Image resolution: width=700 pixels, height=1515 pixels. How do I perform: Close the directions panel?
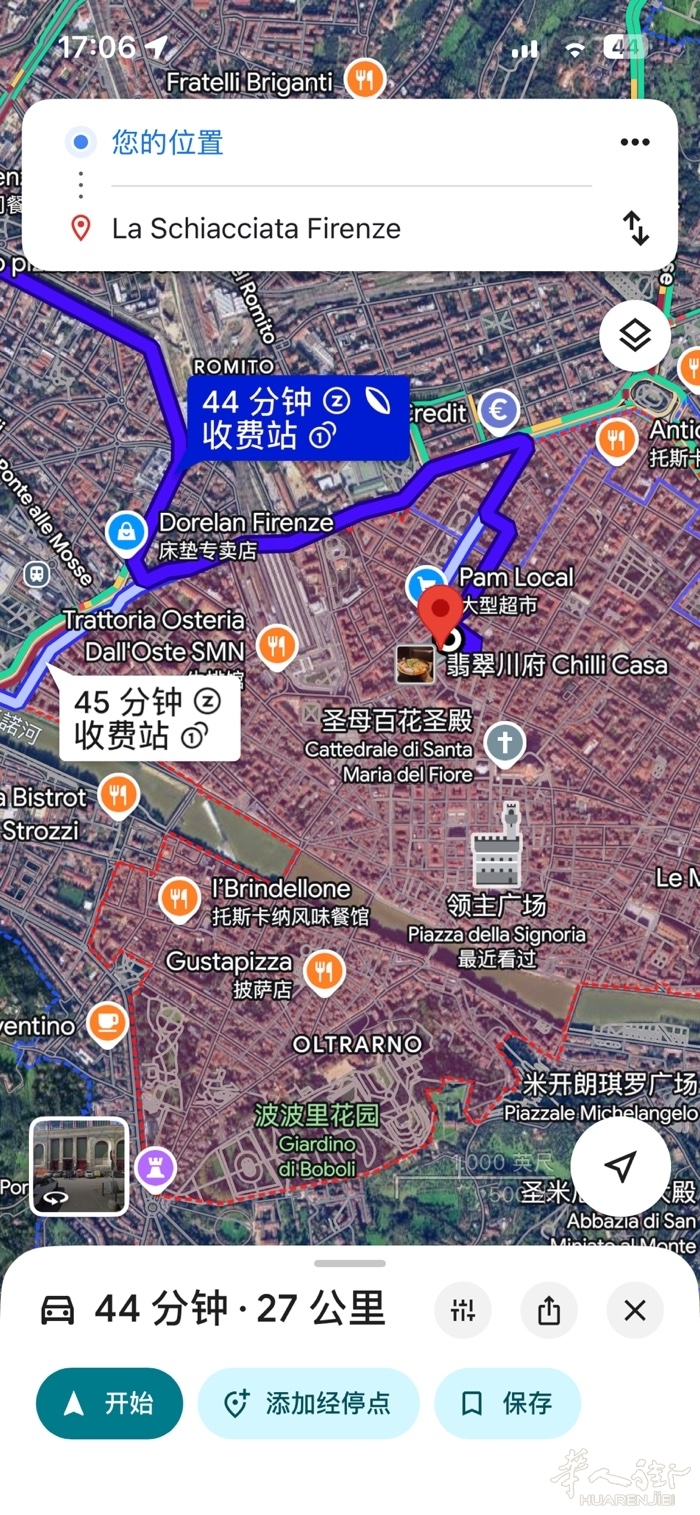[635, 1310]
